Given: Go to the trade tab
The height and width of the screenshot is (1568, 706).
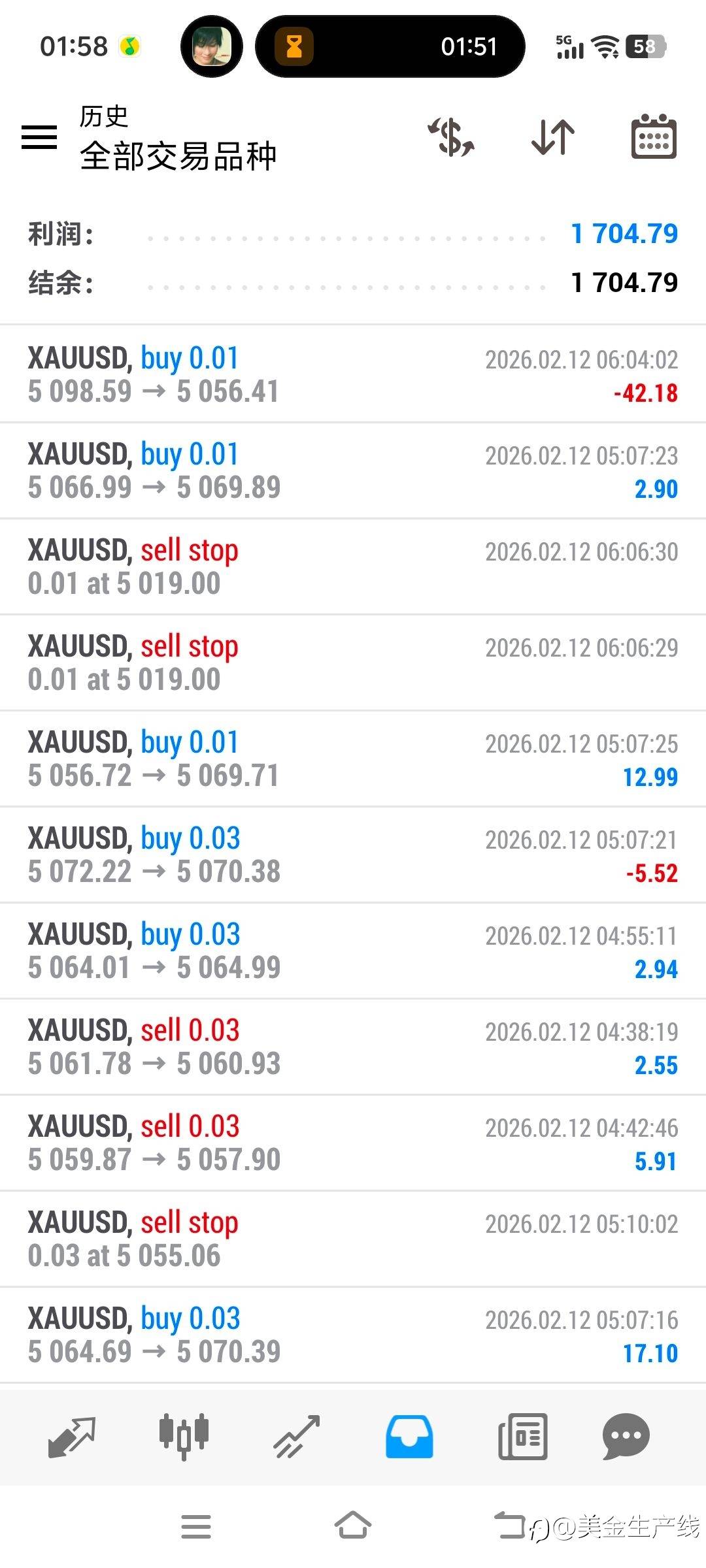Looking at the screenshot, I should pos(297,1436).
